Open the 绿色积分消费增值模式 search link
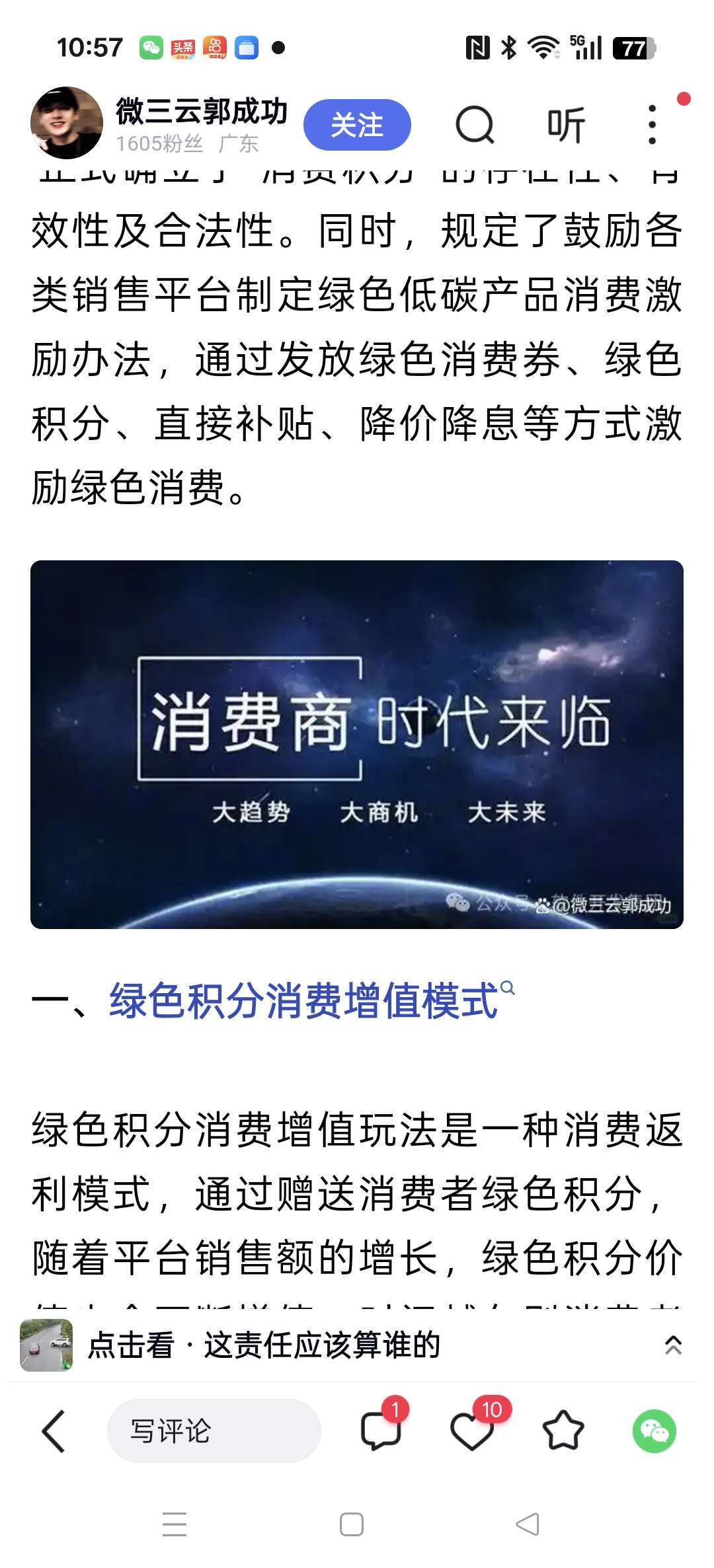 pyautogui.click(x=304, y=1000)
